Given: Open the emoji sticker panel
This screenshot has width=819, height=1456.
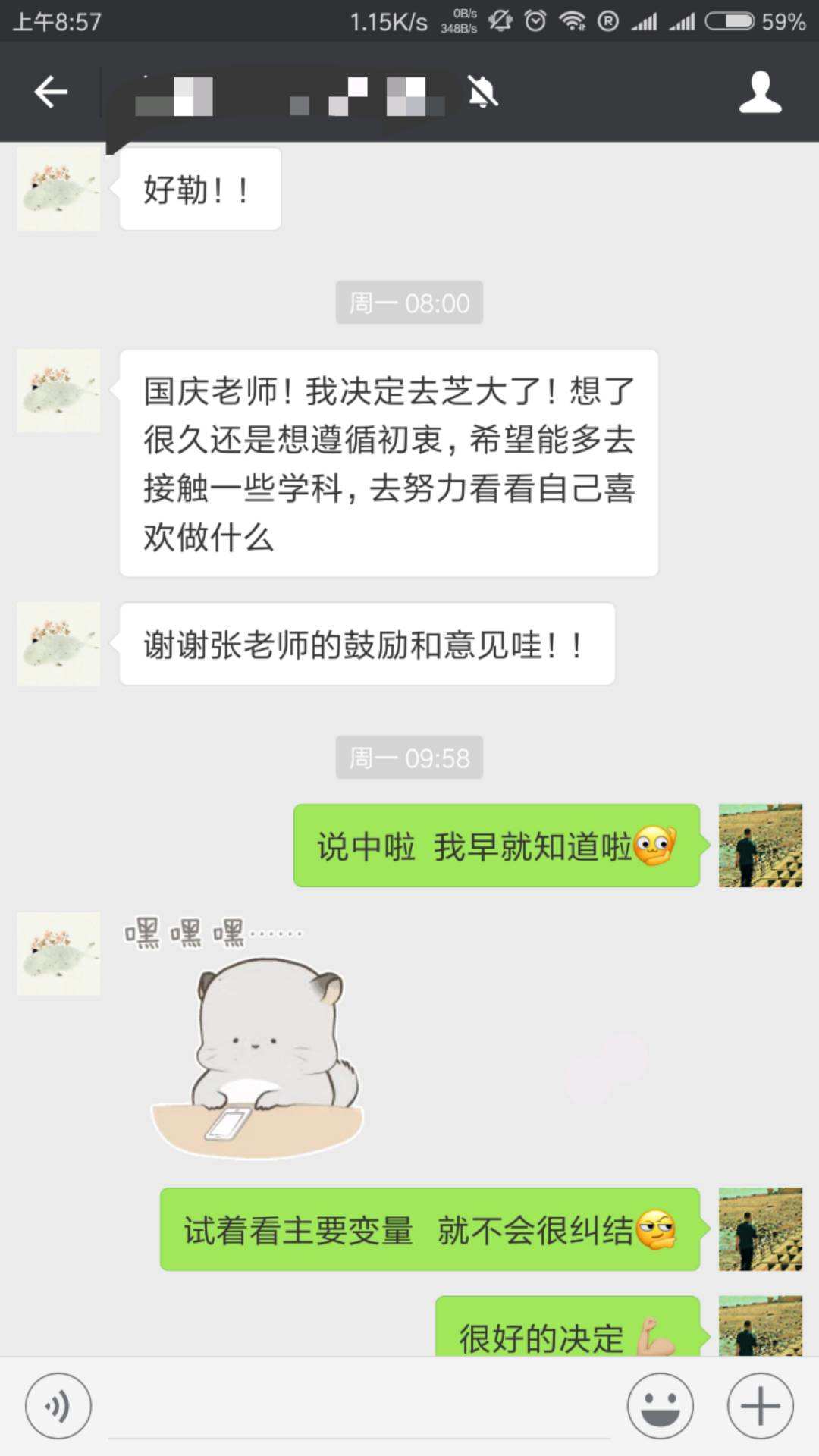Looking at the screenshot, I should [660, 1406].
